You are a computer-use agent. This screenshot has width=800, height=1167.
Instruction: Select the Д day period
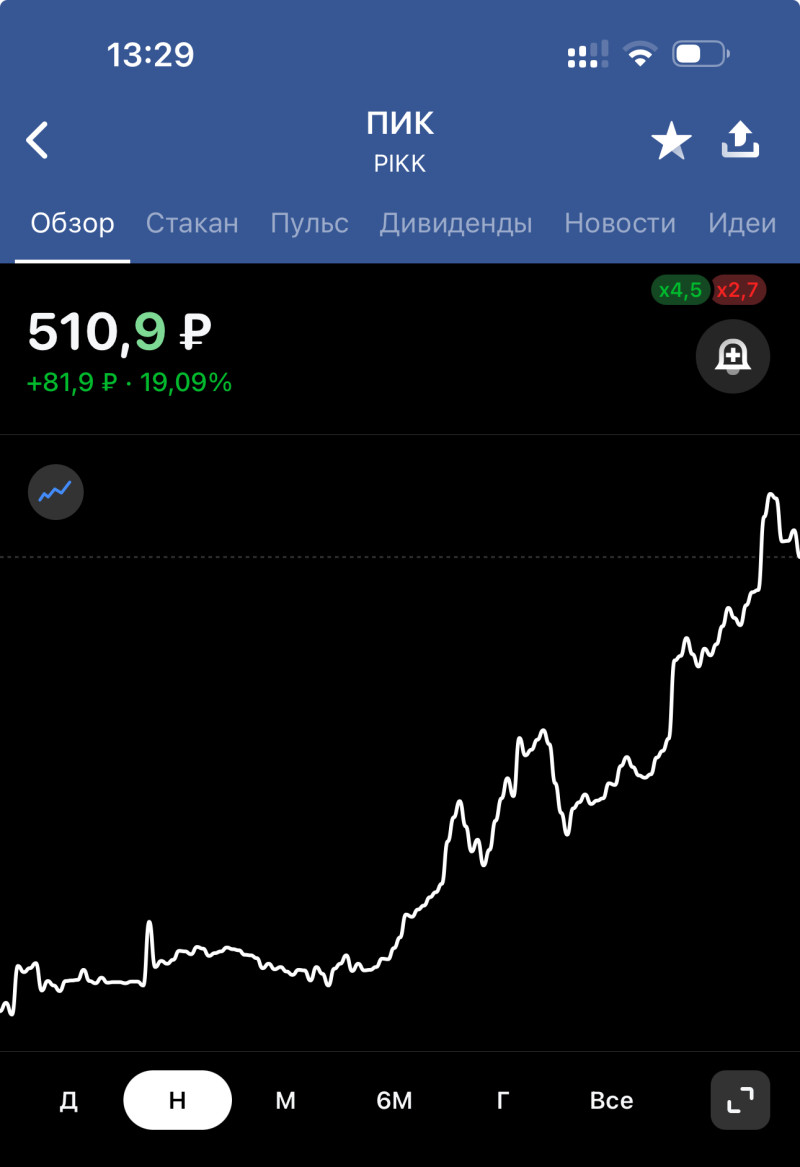pyautogui.click(x=69, y=1100)
